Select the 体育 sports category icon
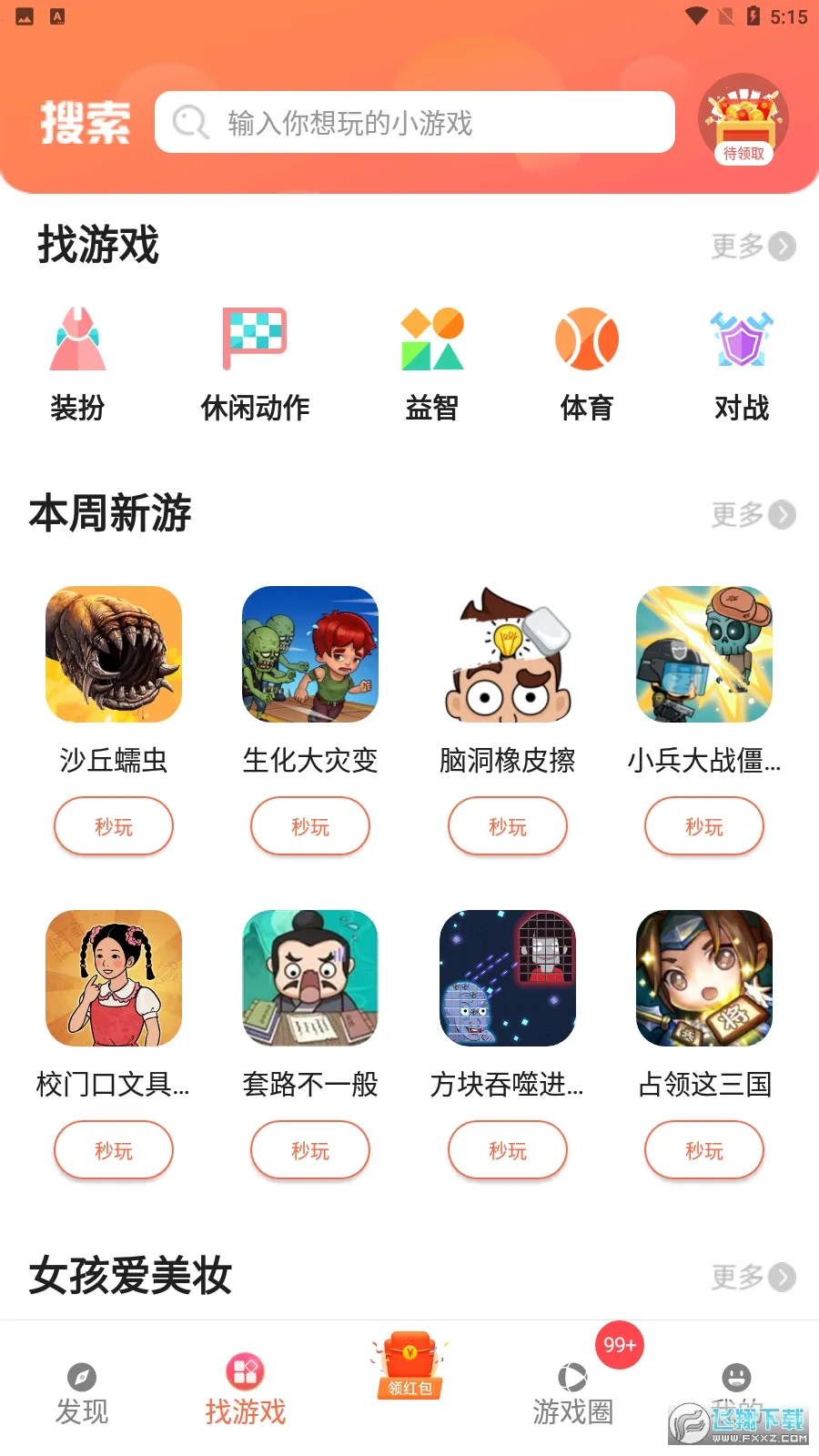Viewport: 819px width, 1456px height. click(x=587, y=339)
